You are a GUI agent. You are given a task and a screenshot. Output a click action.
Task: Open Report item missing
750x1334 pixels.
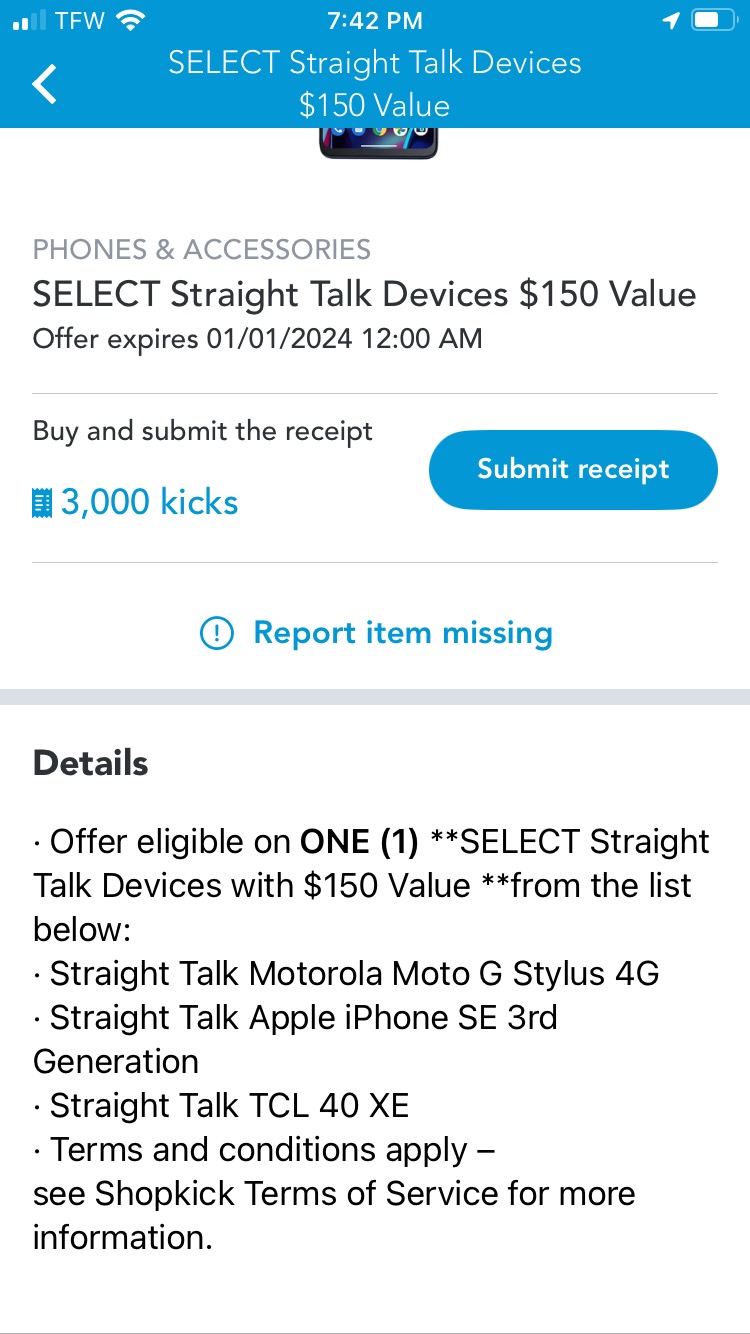tap(403, 632)
